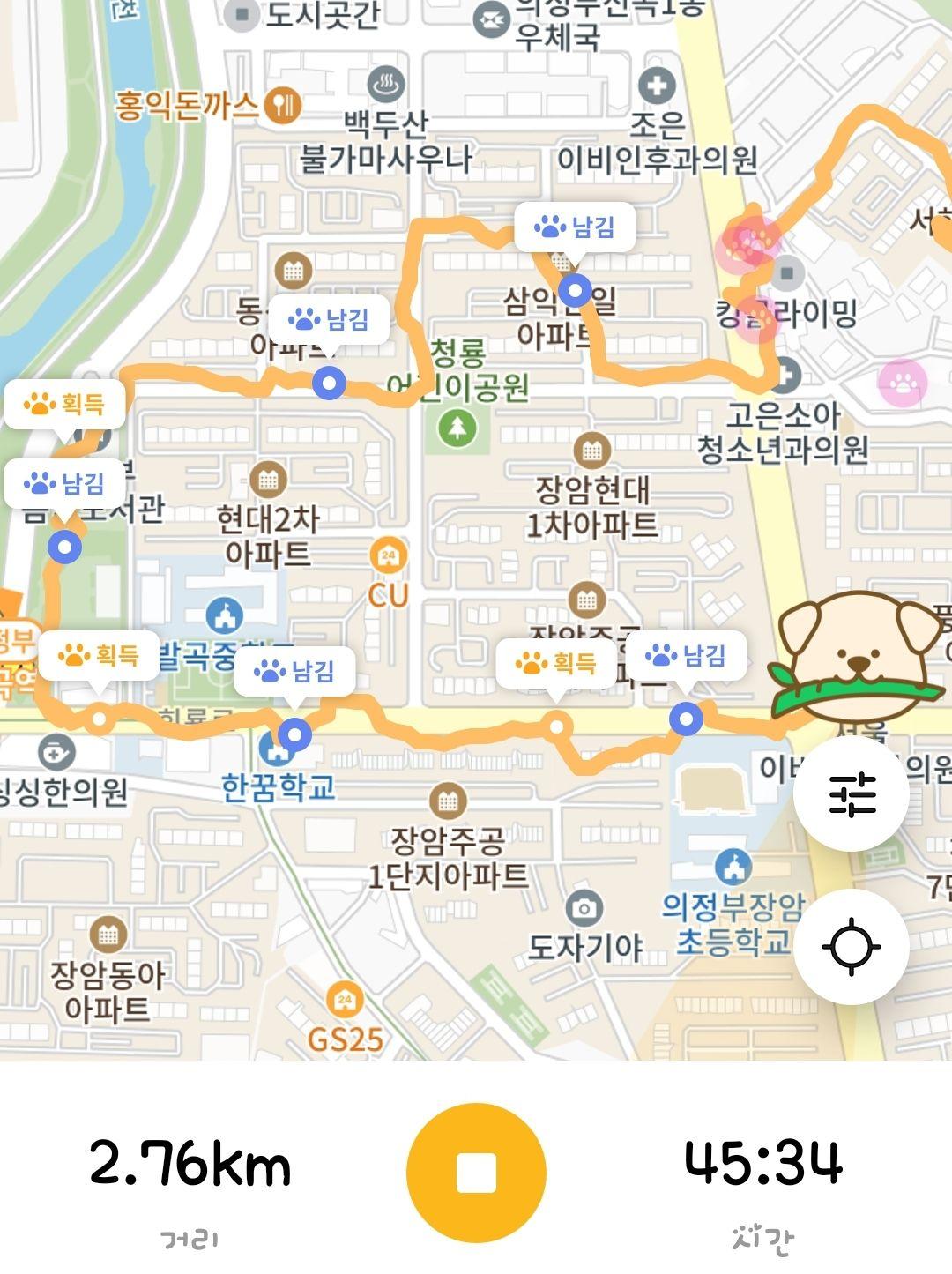Tap the 남김 marker near 삼익 아파트
This screenshot has width=952, height=1274.
575,228
